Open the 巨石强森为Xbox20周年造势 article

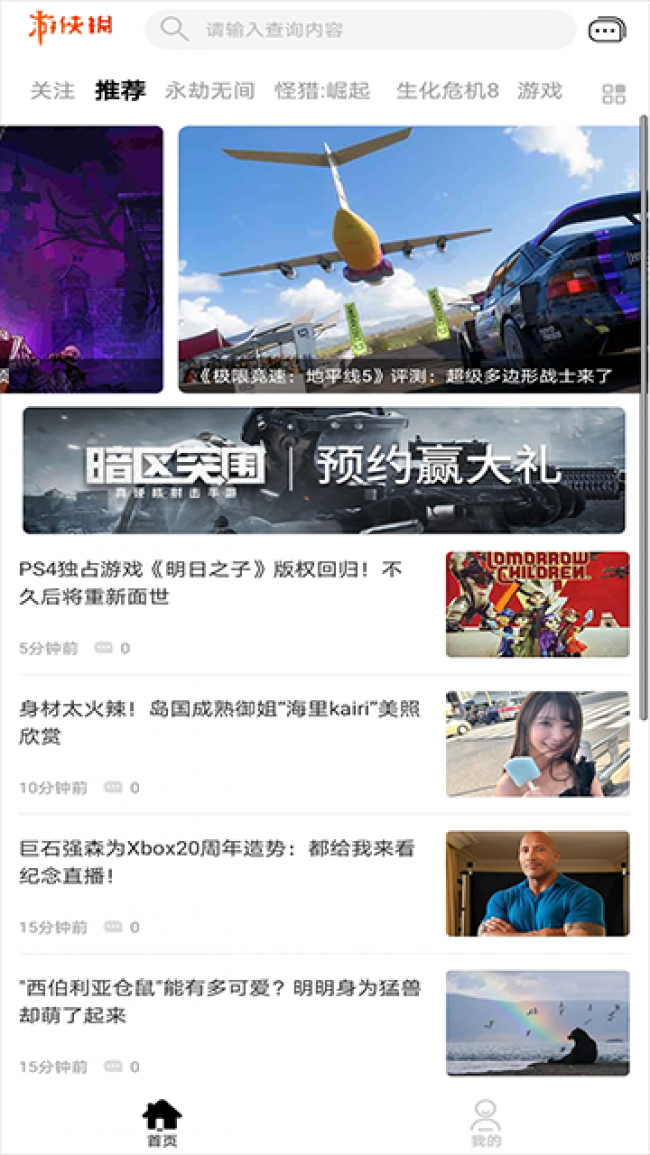(220, 862)
